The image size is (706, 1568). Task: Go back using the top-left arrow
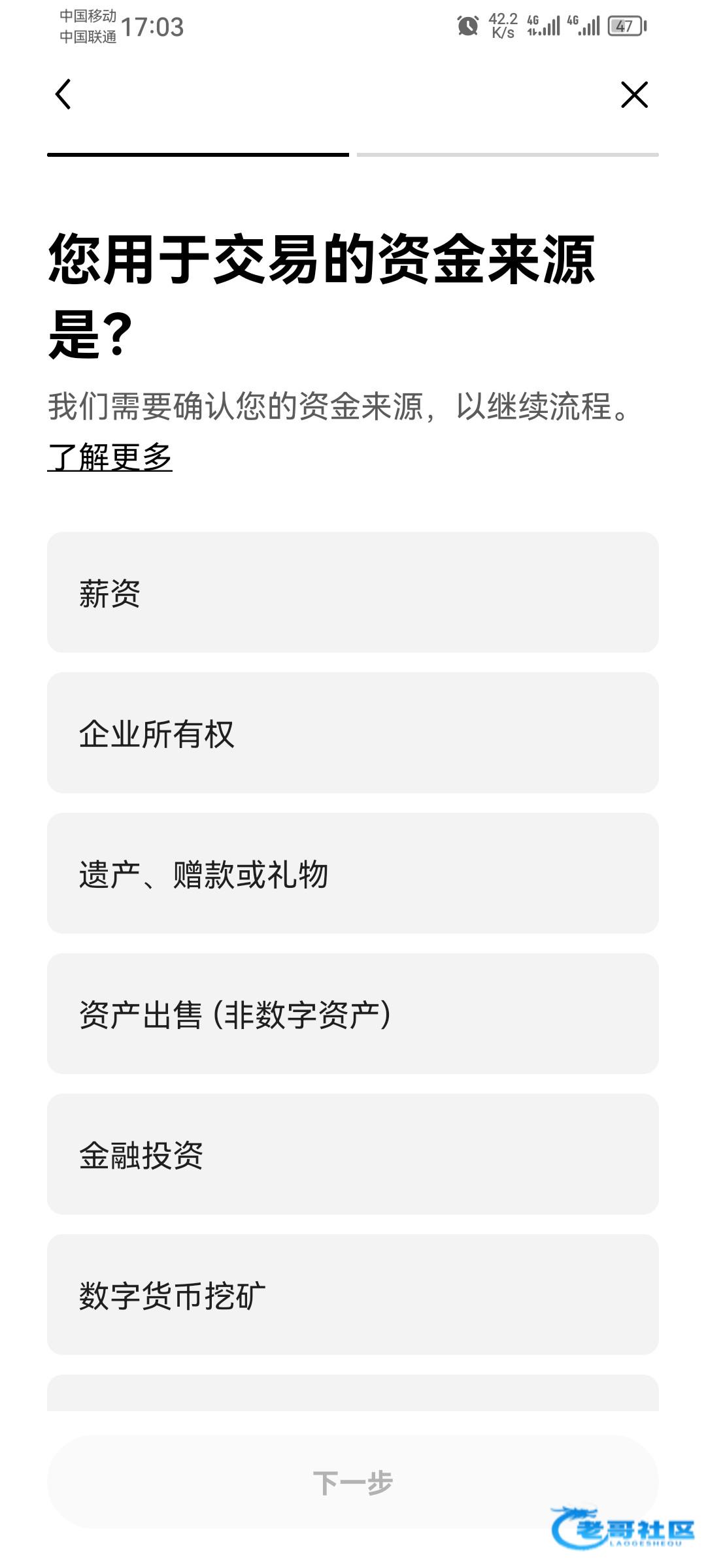pyautogui.click(x=63, y=95)
